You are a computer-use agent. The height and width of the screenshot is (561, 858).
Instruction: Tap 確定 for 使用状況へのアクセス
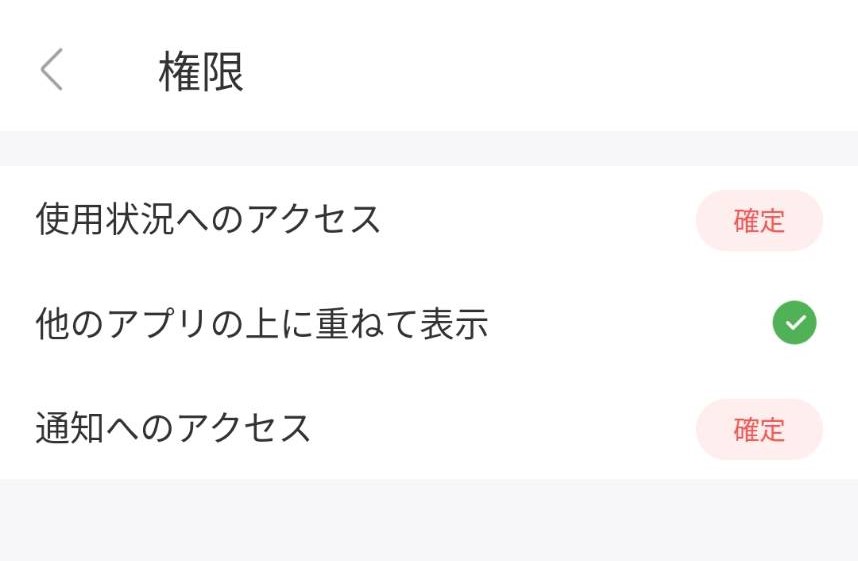click(758, 220)
